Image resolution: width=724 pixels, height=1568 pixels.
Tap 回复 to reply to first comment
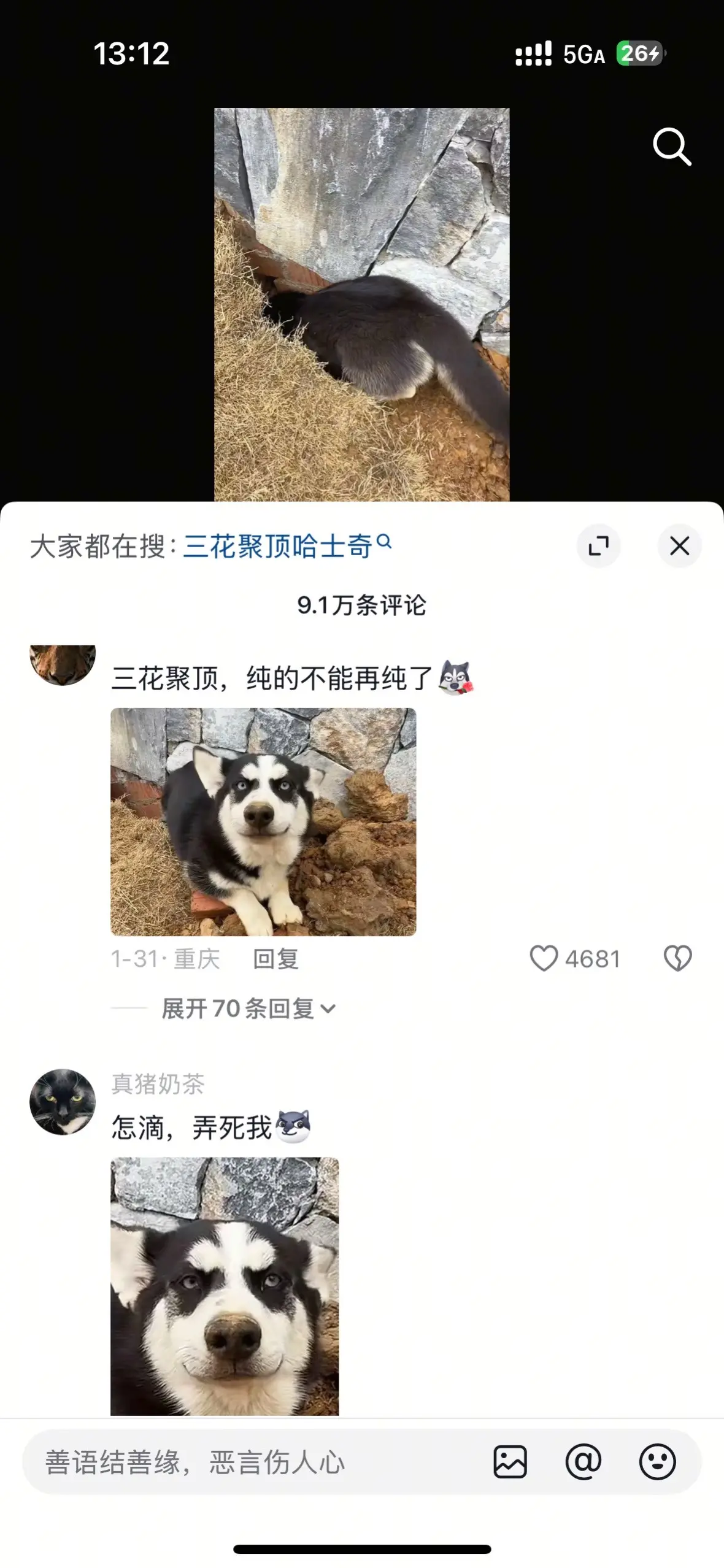tap(277, 959)
